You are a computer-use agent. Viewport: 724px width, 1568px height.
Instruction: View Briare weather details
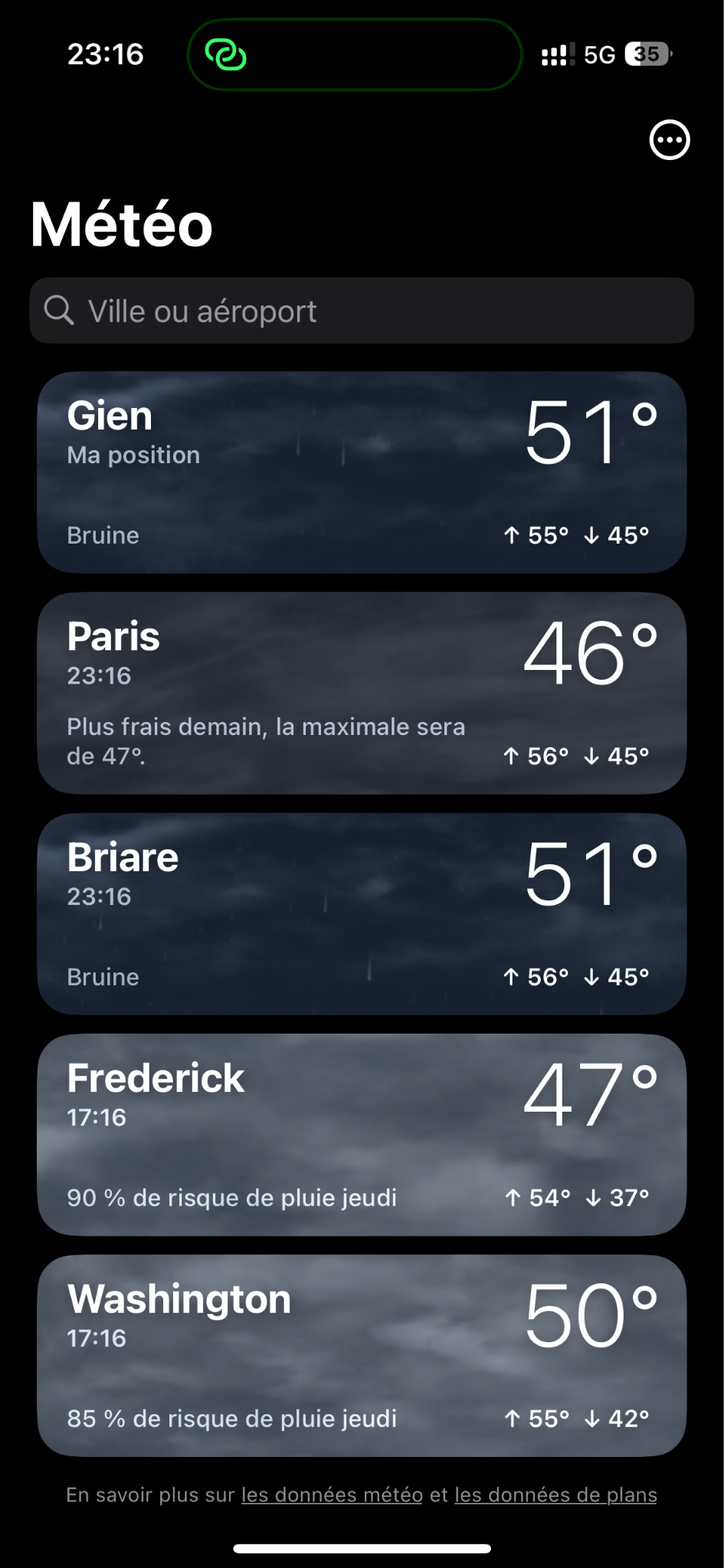point(362,914)
